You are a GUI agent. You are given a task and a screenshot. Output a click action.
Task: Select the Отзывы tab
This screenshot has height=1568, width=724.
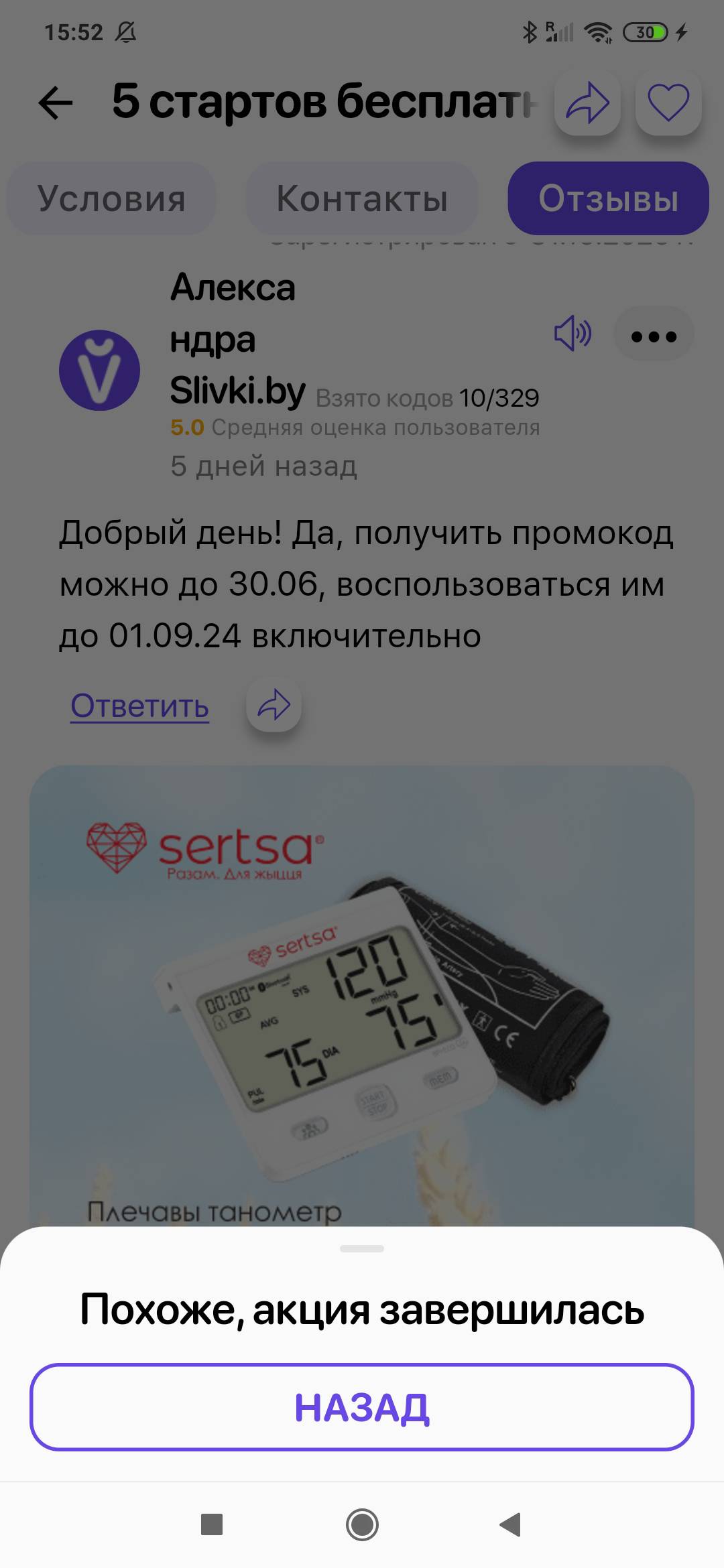point(608,199)
